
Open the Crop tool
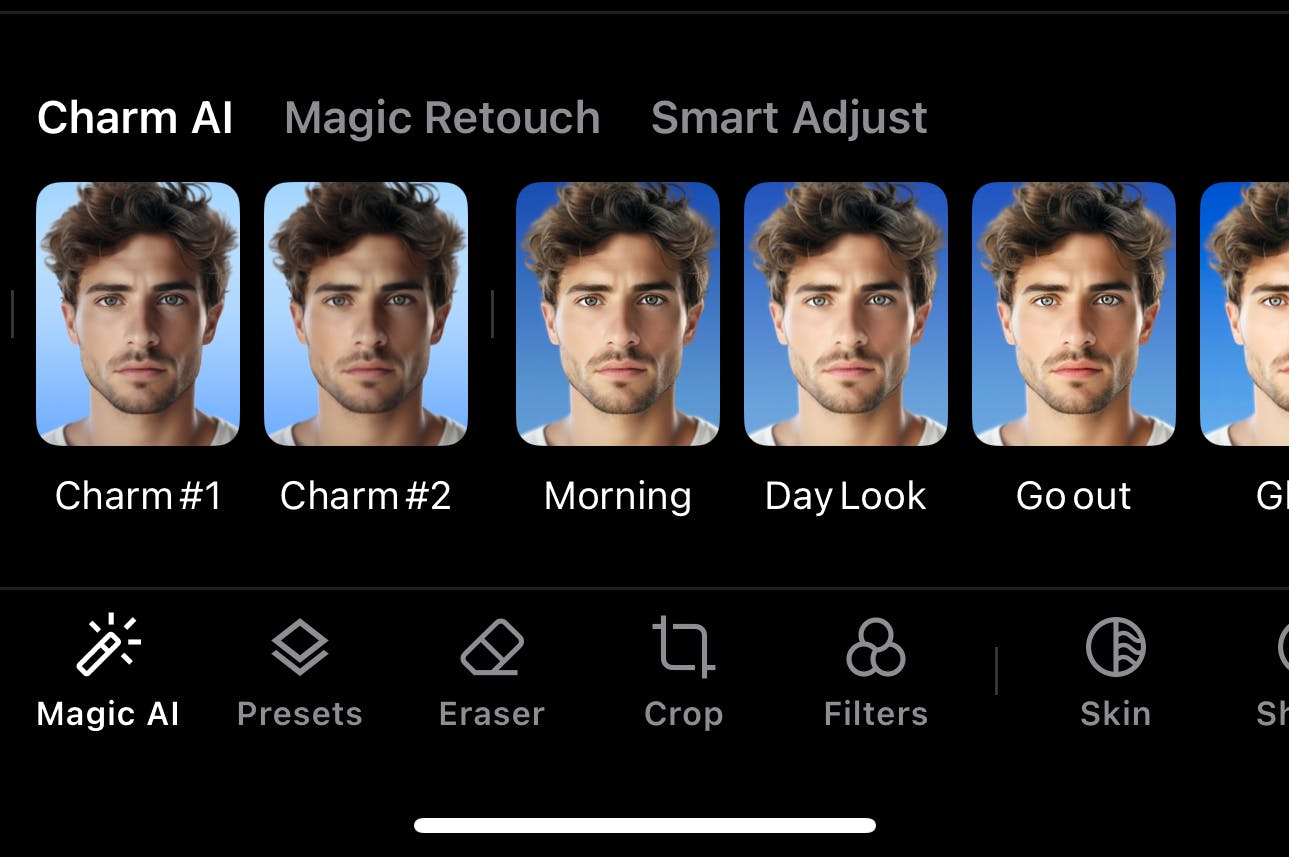point(683,670)
